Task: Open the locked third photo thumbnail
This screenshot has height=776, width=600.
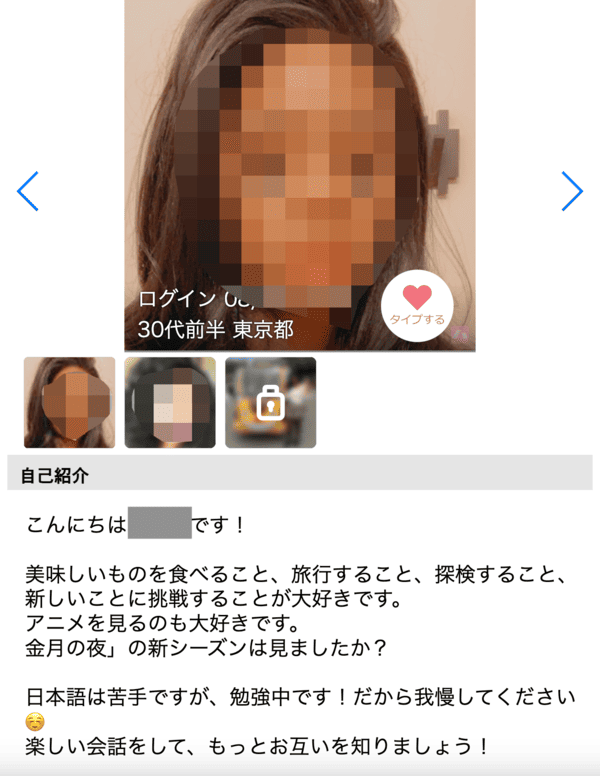Action: 270,402
